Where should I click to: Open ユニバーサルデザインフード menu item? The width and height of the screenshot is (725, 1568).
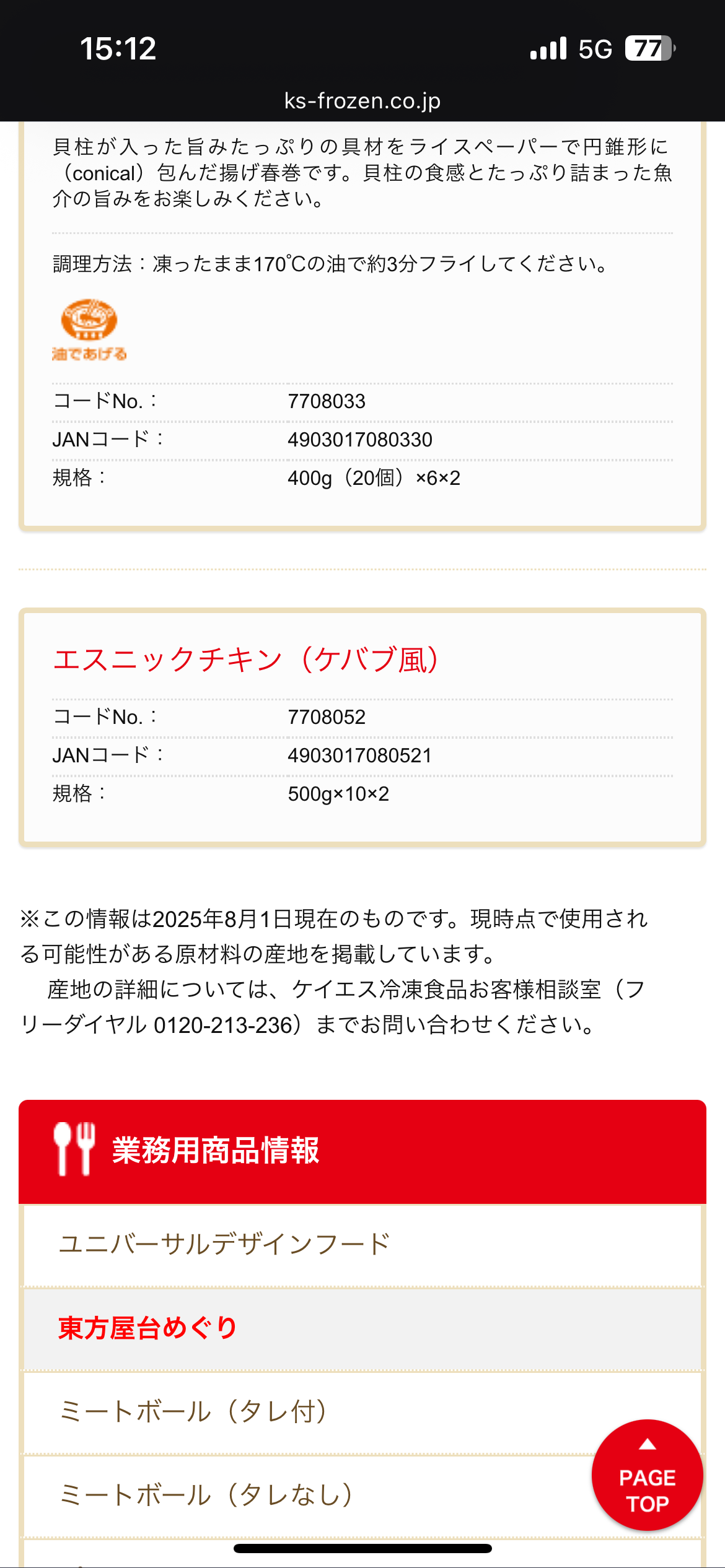point(224,1245)
